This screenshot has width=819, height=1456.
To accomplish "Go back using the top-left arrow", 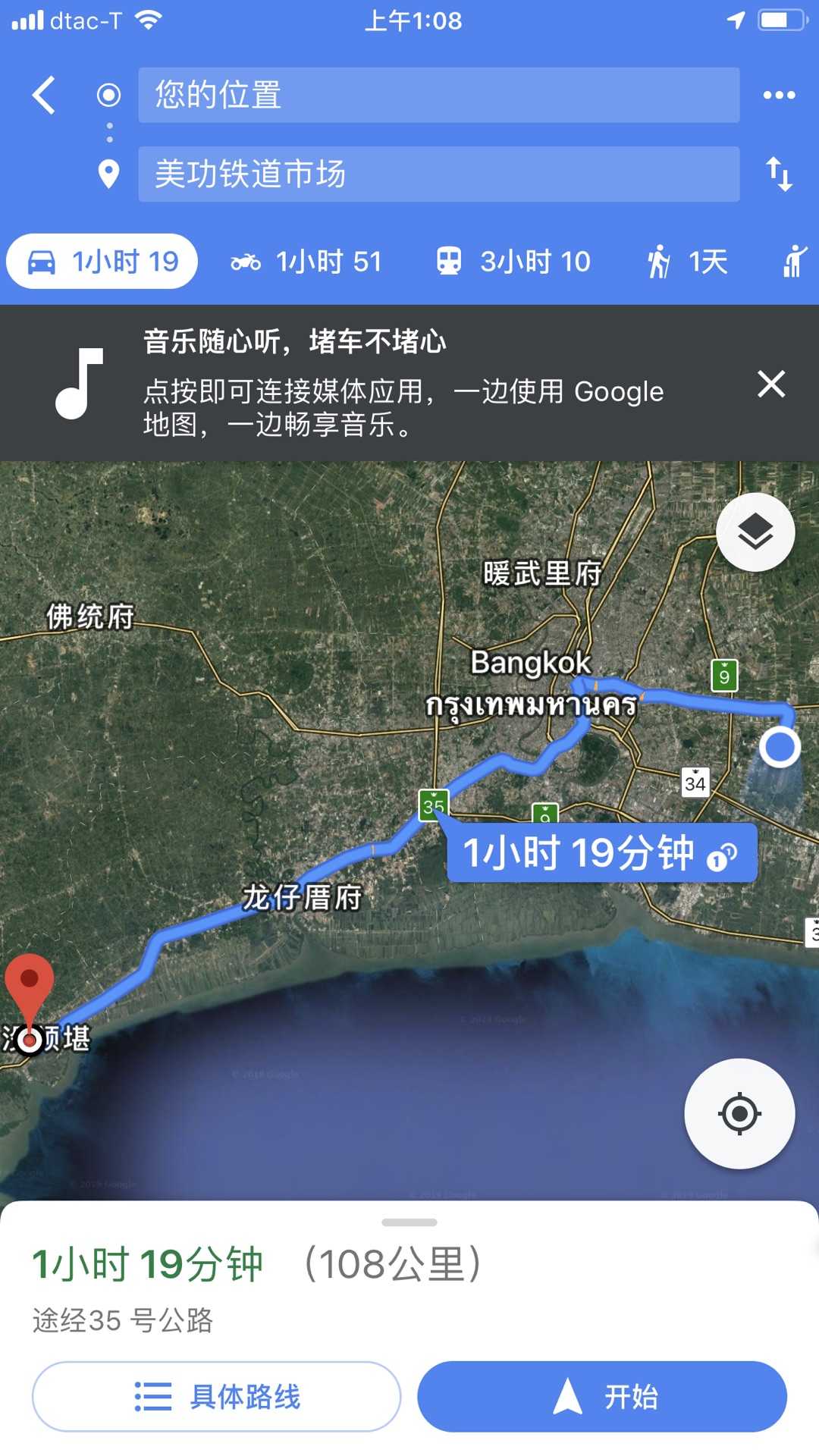I will click(44, 96).
